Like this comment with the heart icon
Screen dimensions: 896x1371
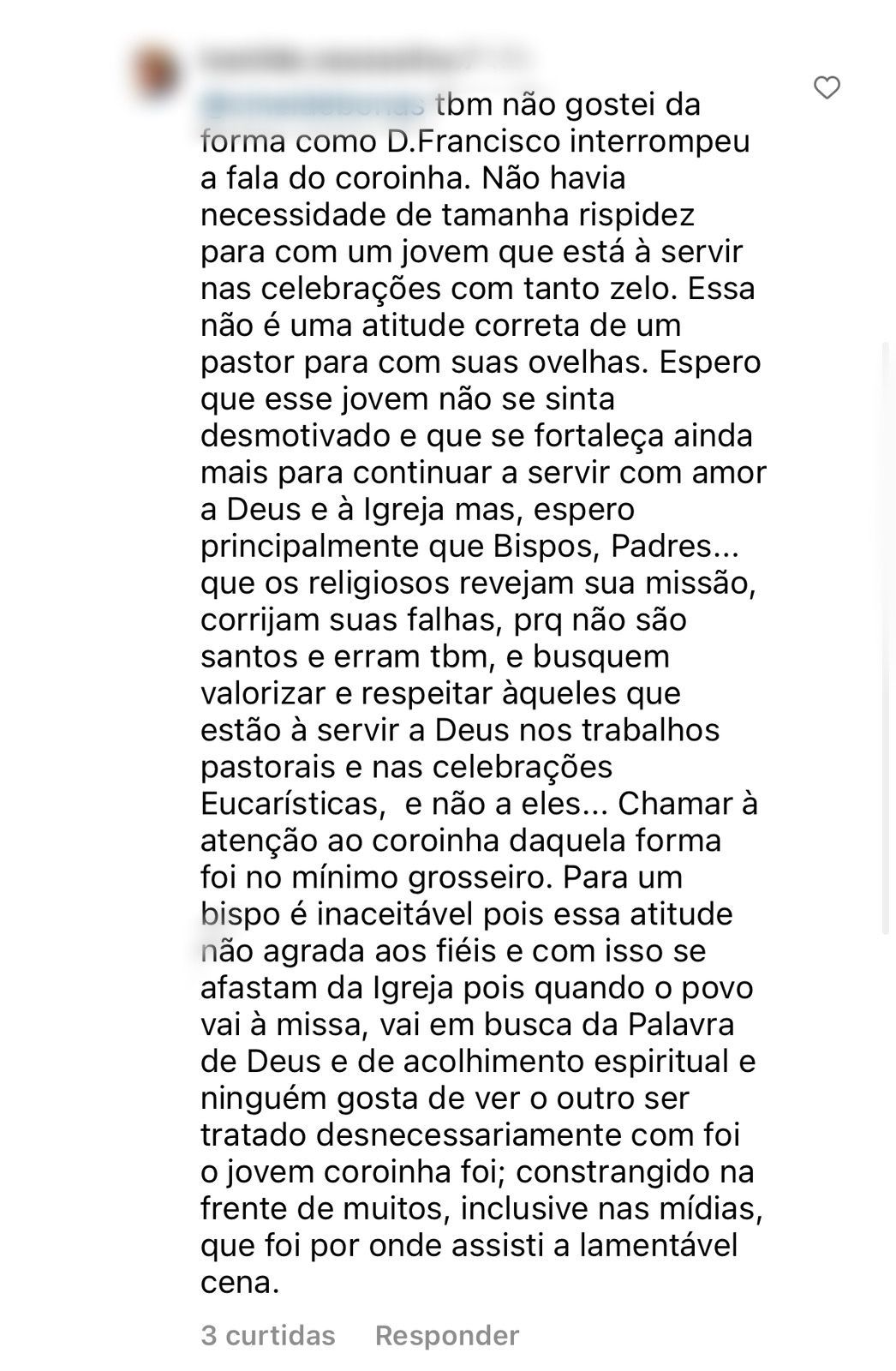pos(827,87)
